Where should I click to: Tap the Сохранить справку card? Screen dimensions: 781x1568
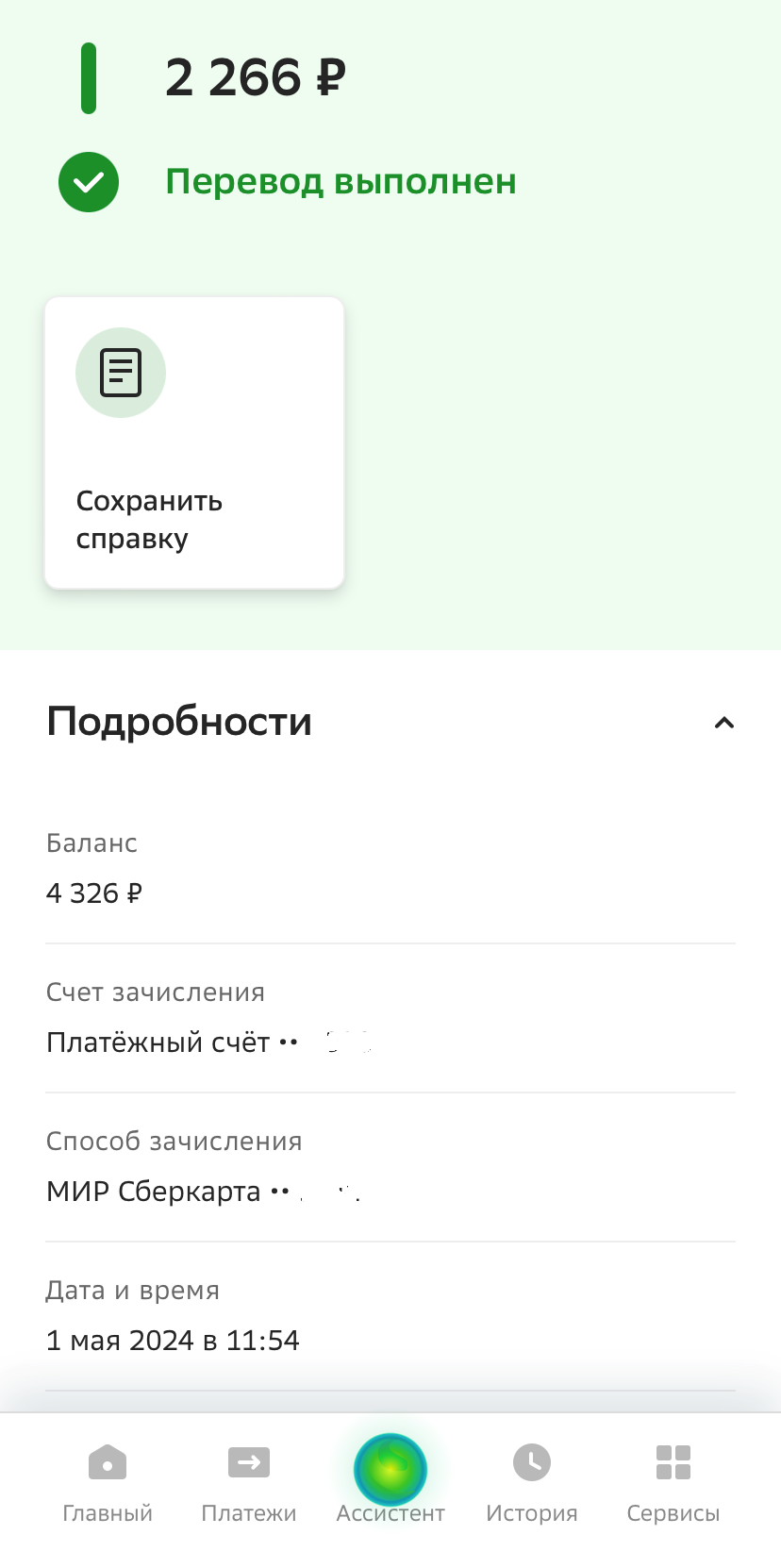[x=194, y=443]
